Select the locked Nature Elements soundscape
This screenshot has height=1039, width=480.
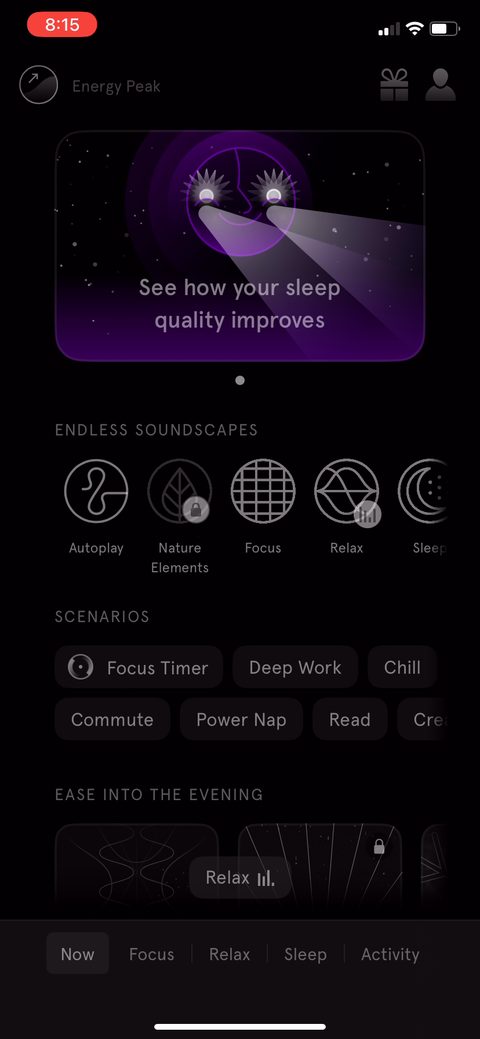click(180, 491)
